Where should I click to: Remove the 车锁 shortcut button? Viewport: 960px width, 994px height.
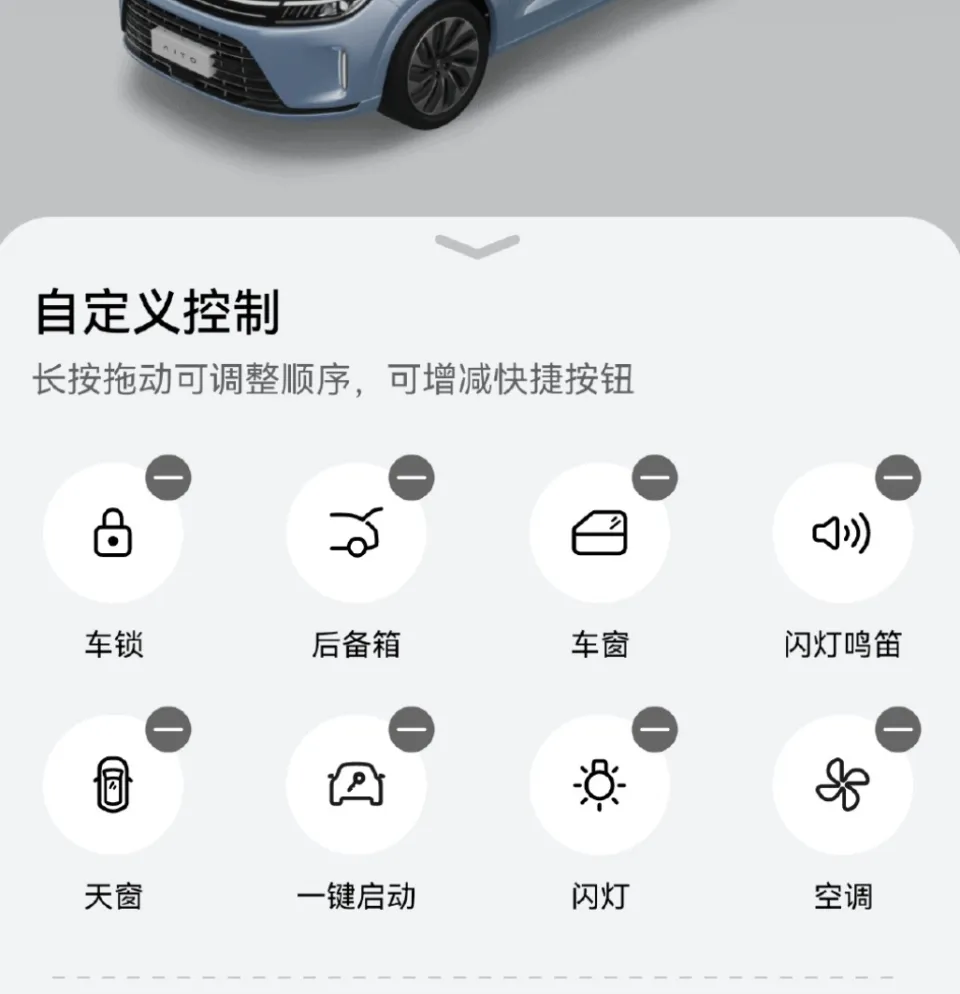tap(168, 478)
